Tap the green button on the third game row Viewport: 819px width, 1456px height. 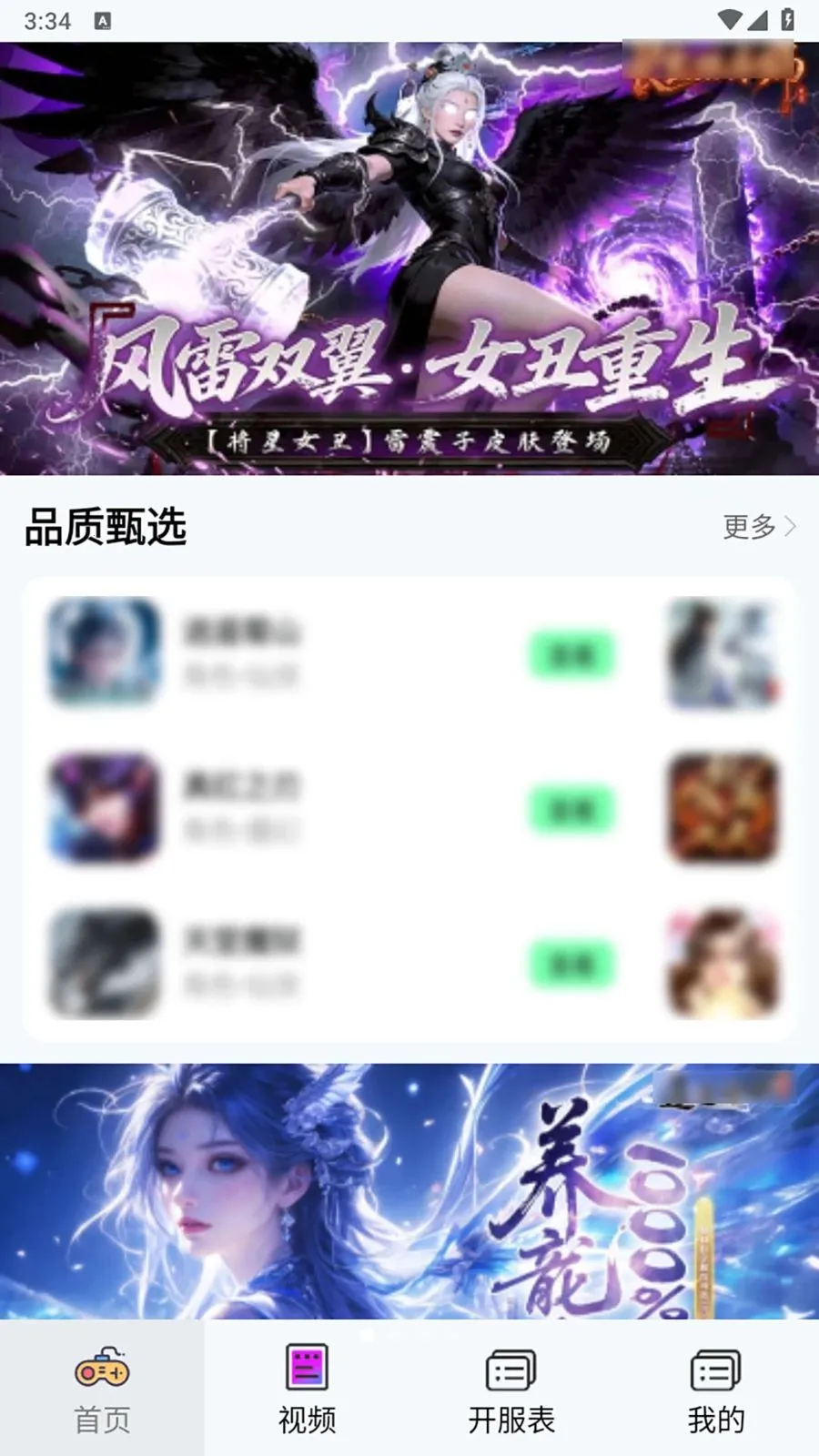(571, 964)
